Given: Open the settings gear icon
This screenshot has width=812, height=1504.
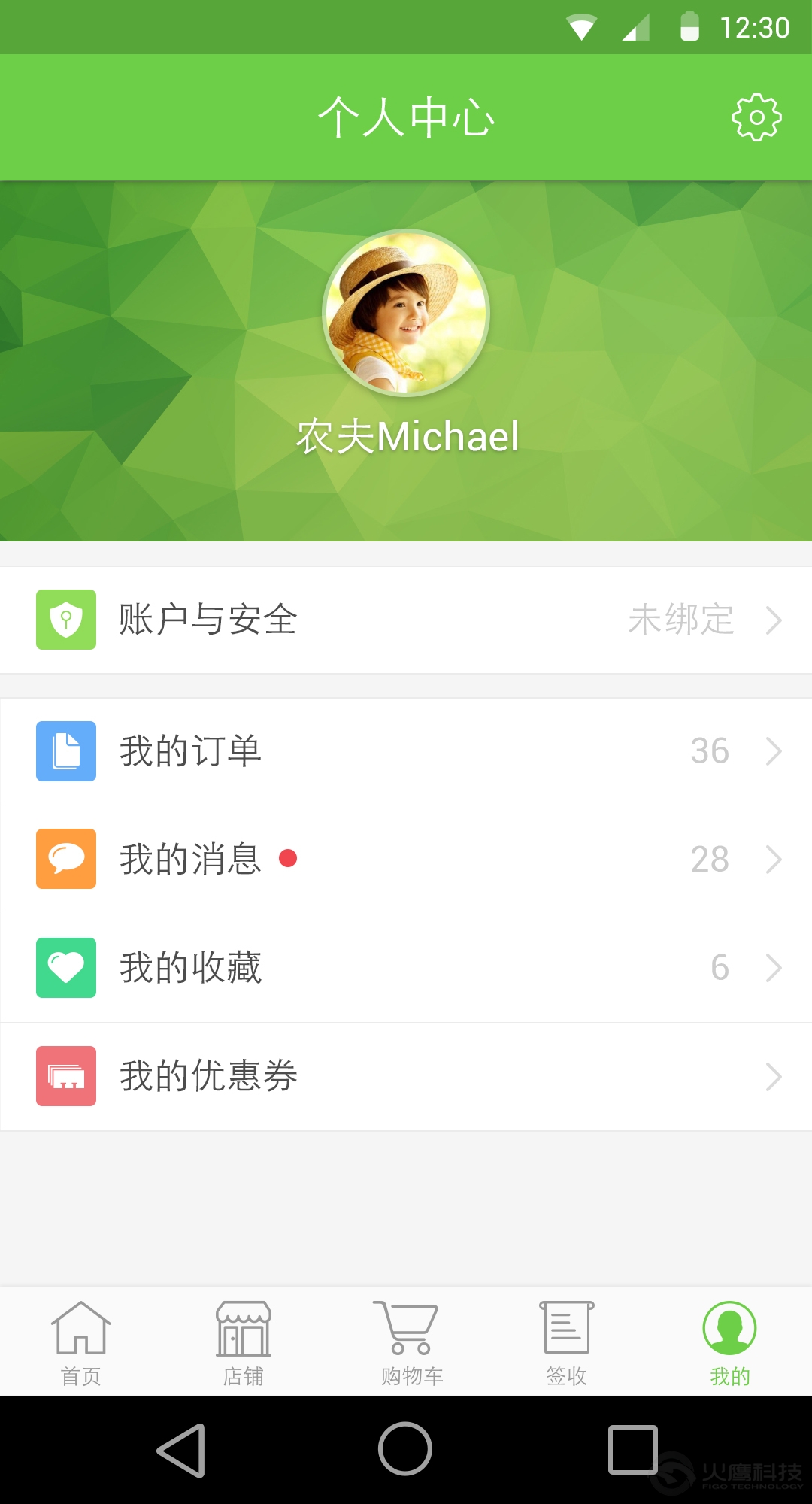Looking at the screenshot, I should [756, 117].
